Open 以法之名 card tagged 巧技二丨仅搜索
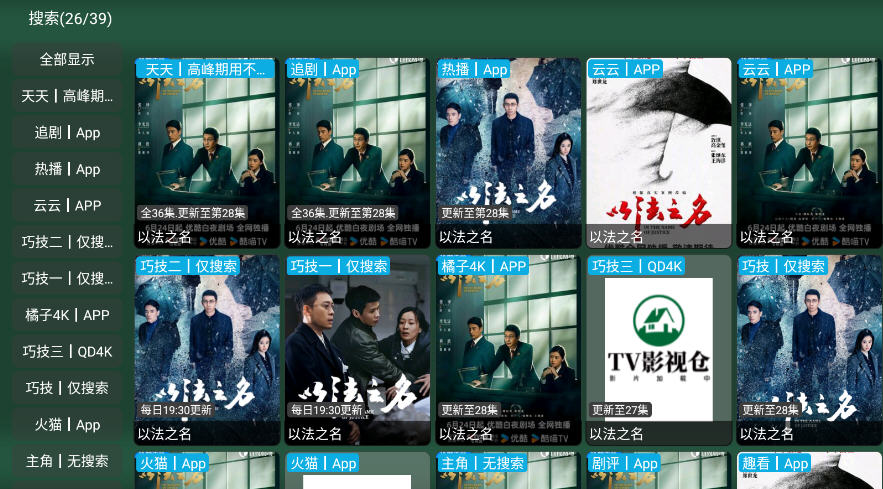Screen dimensions: 883x489 (207, 350)
